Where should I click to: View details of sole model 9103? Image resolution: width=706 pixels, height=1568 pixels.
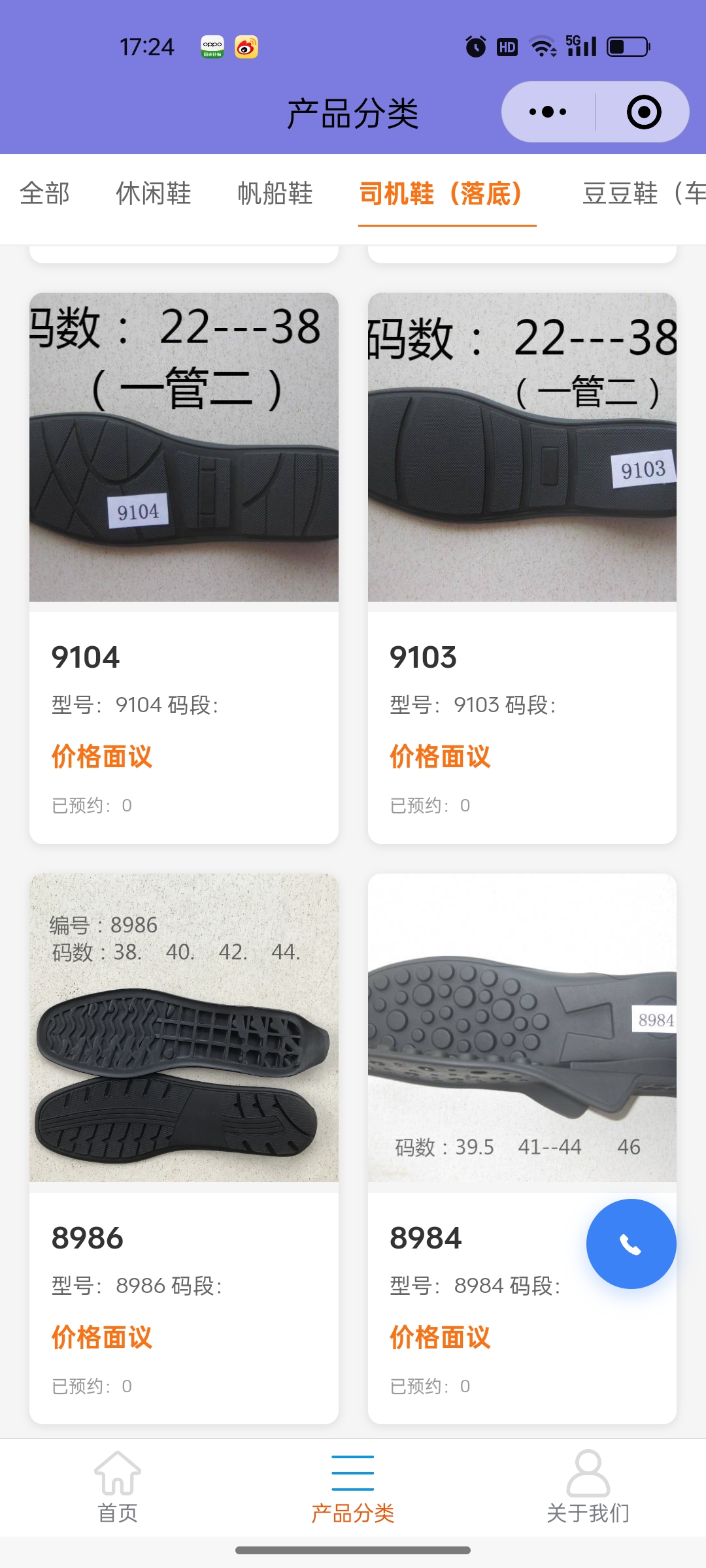click(x=522, y=568)
